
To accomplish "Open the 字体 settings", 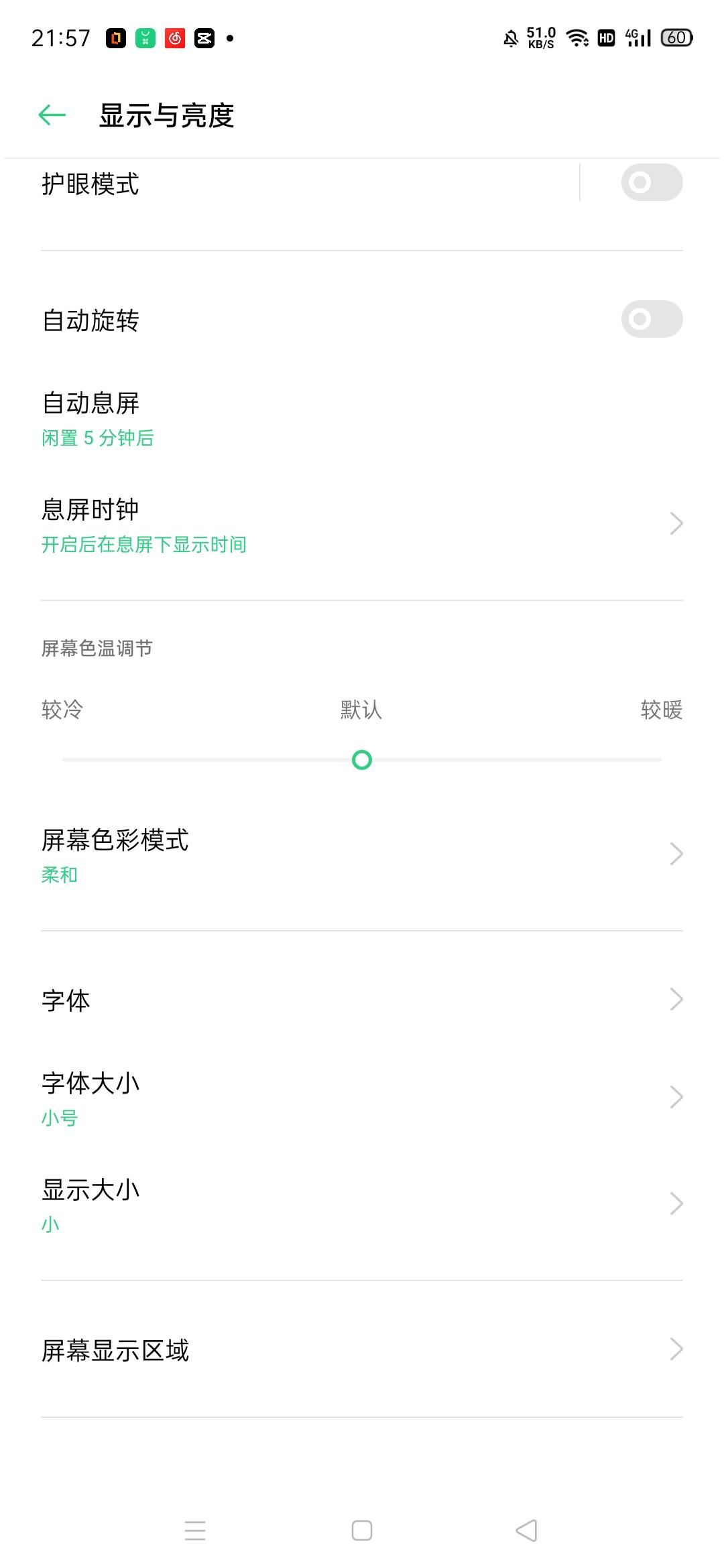I will 362,1000.
